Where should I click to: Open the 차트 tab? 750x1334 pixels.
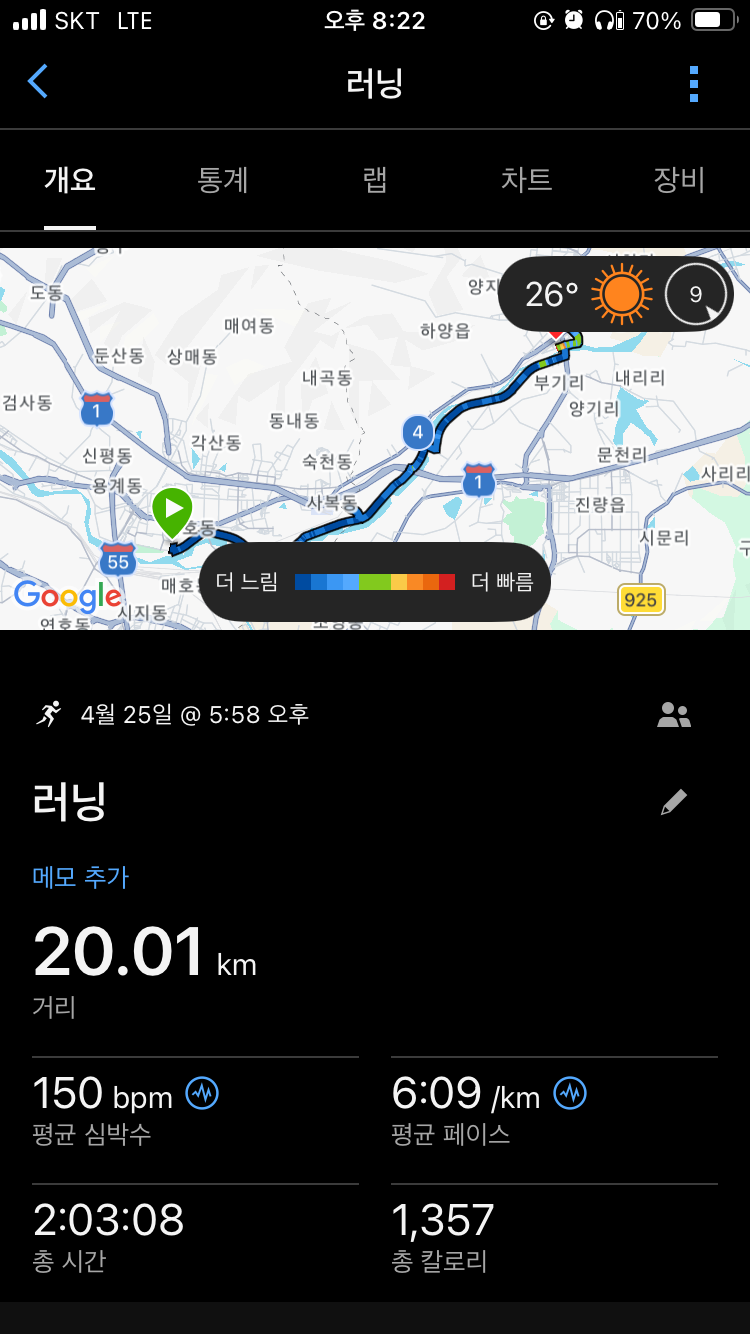526,180
